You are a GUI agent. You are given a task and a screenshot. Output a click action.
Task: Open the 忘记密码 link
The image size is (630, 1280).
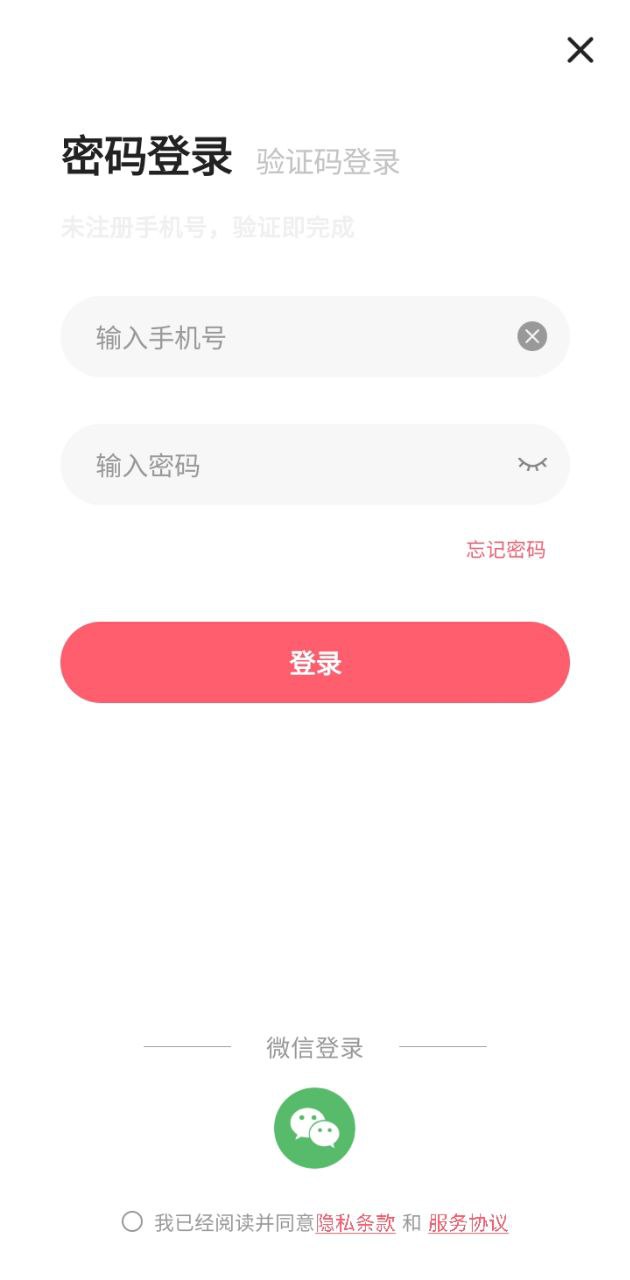pos(506,549)
